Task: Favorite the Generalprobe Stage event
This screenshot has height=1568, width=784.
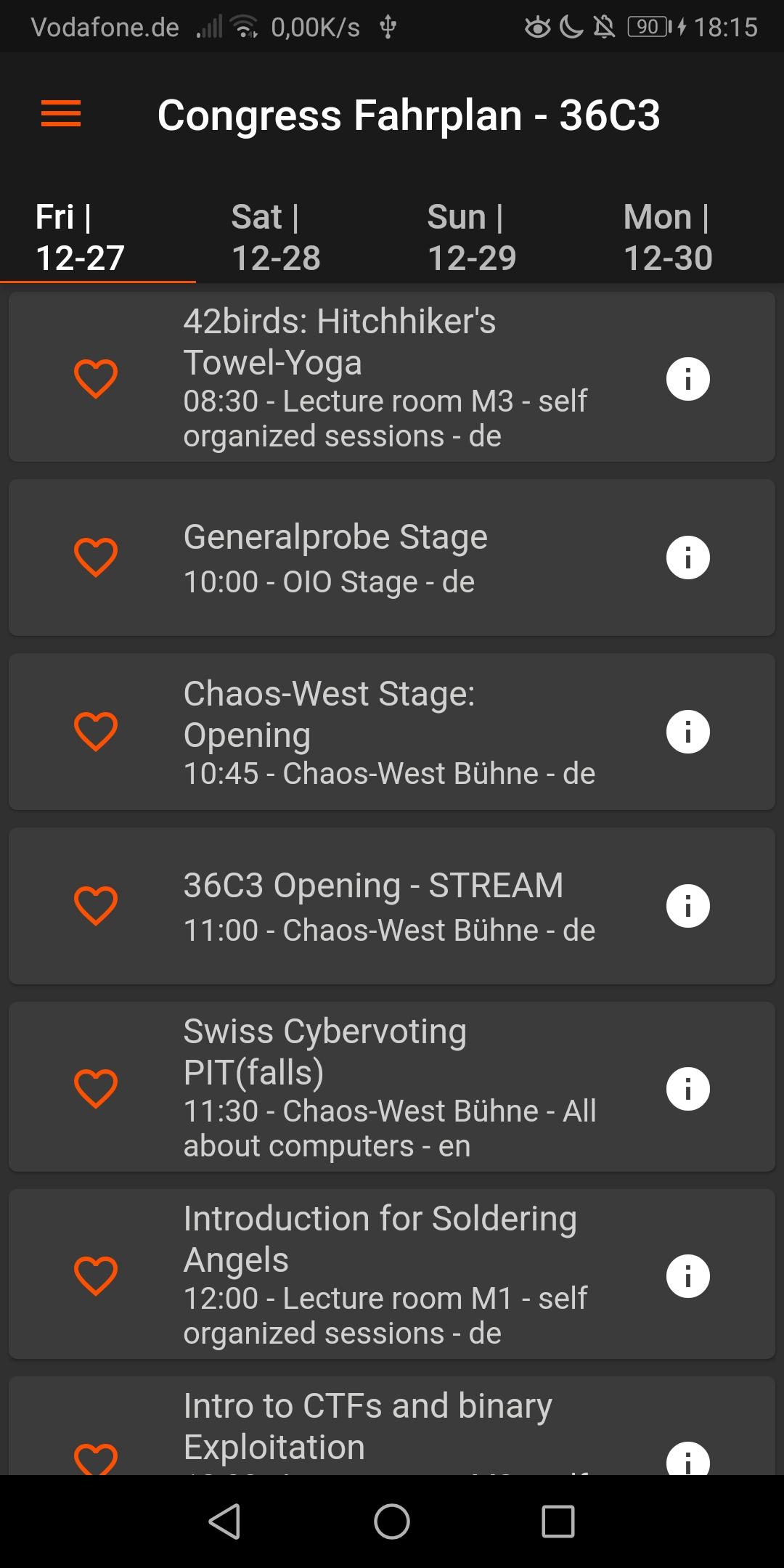Action: pyautogui.click(x=96, y=558)
